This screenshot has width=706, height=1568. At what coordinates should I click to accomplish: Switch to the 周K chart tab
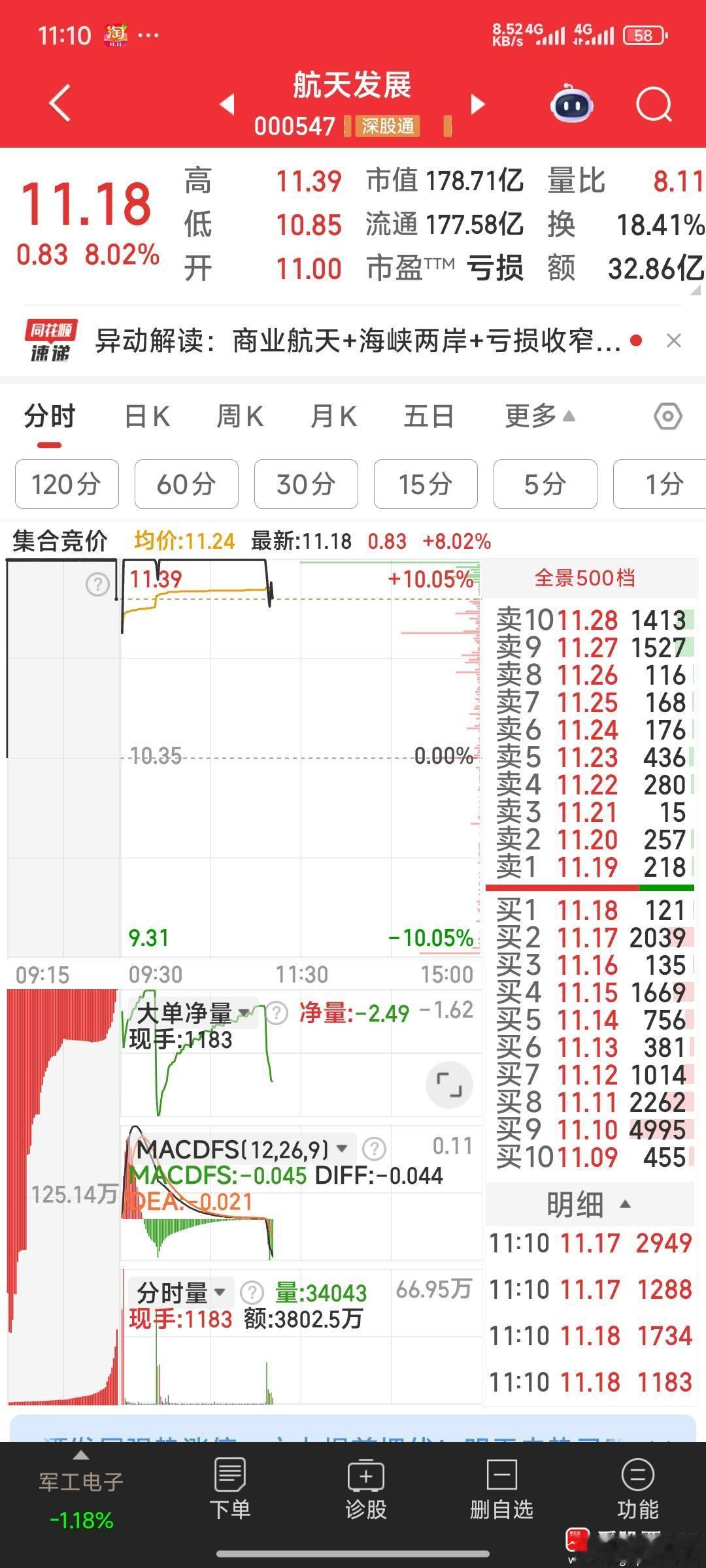tap(240, 416)
